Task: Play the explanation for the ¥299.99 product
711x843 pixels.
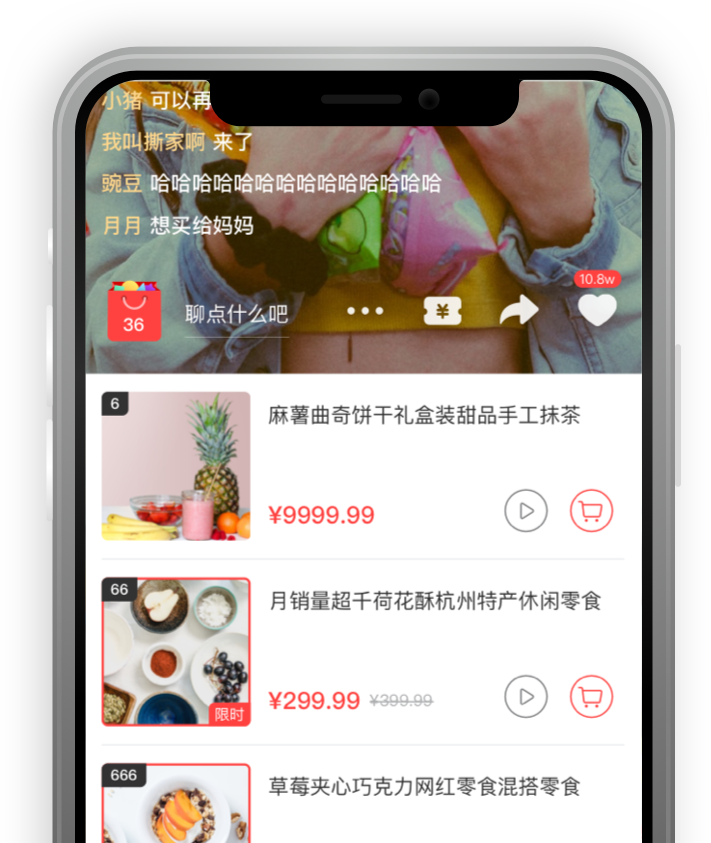Action: point(526,697)
